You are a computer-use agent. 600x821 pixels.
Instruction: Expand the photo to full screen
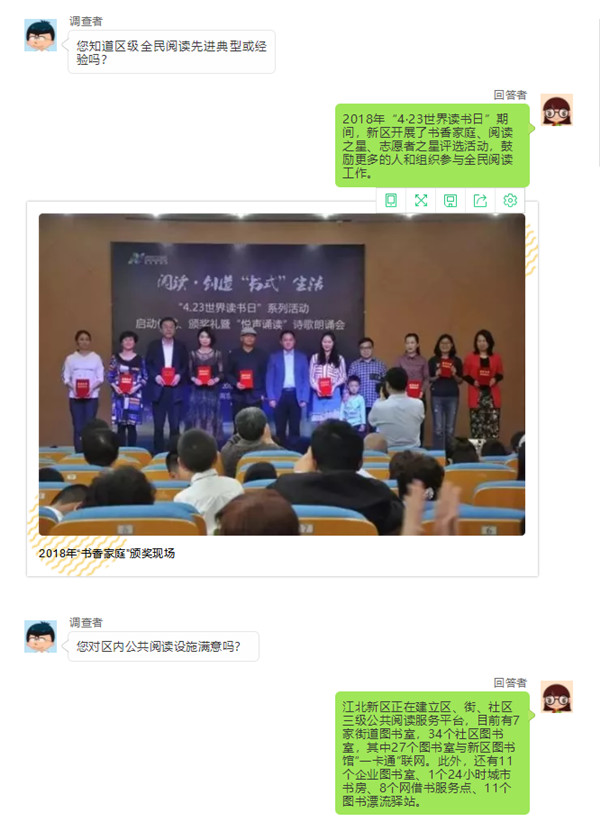point(421,200)
